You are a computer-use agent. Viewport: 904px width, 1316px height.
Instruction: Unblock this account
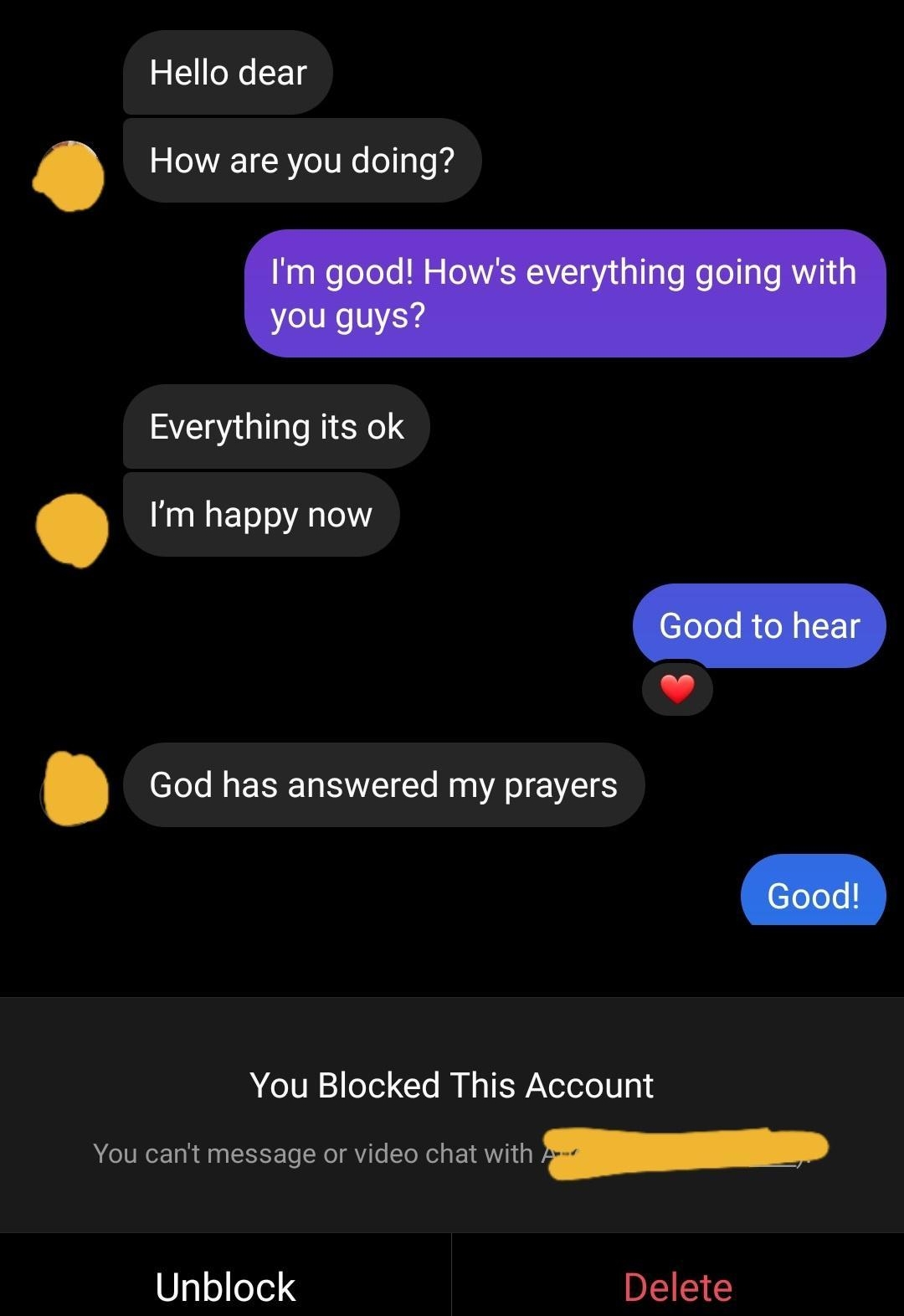225,1286
